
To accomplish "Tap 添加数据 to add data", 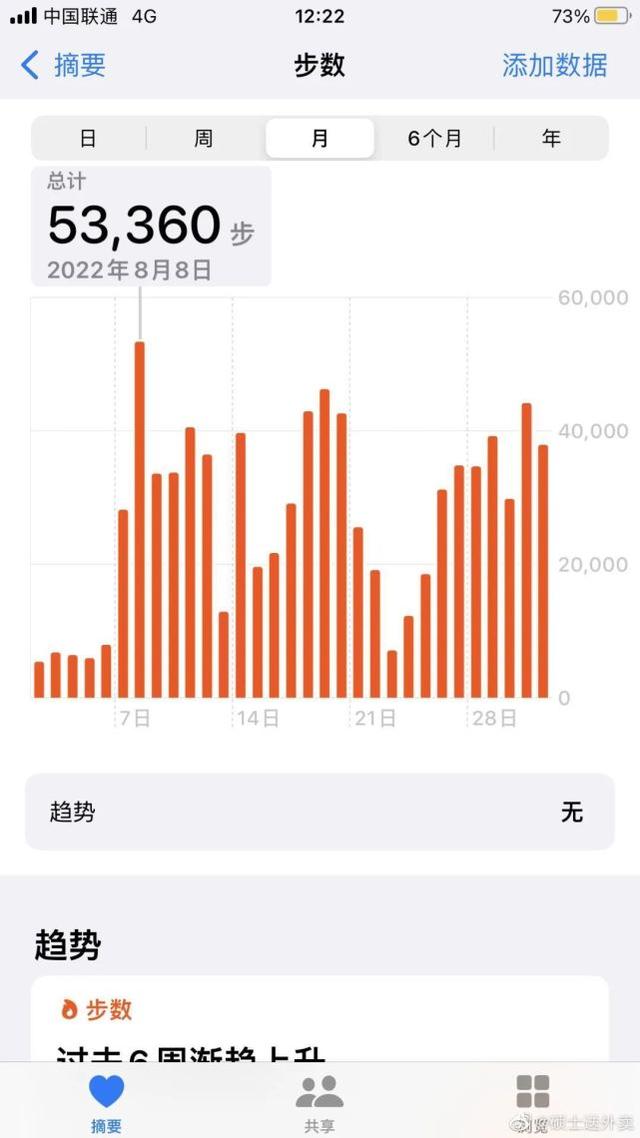I will pyautogui.click(x=554, y=65).
